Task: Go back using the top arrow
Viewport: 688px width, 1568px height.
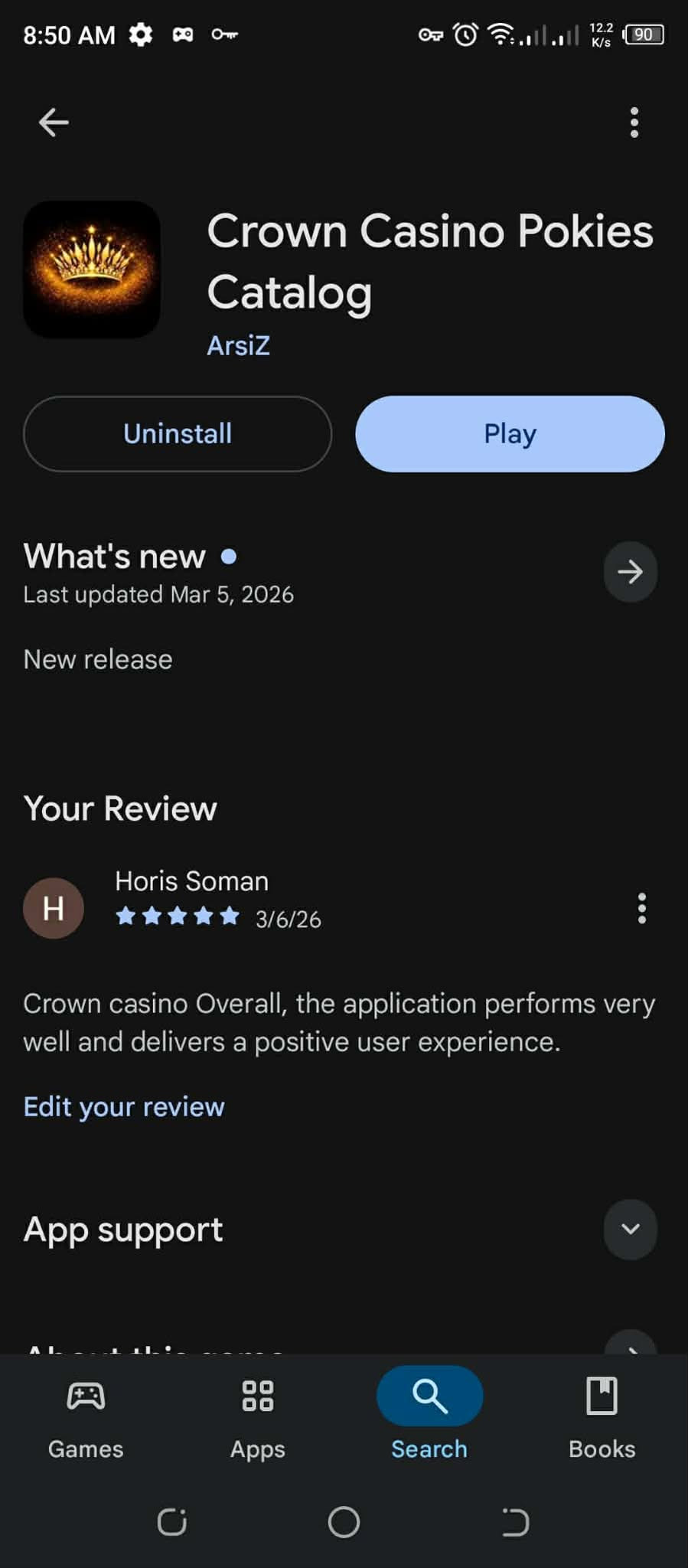Action: [x=54, y=122]
